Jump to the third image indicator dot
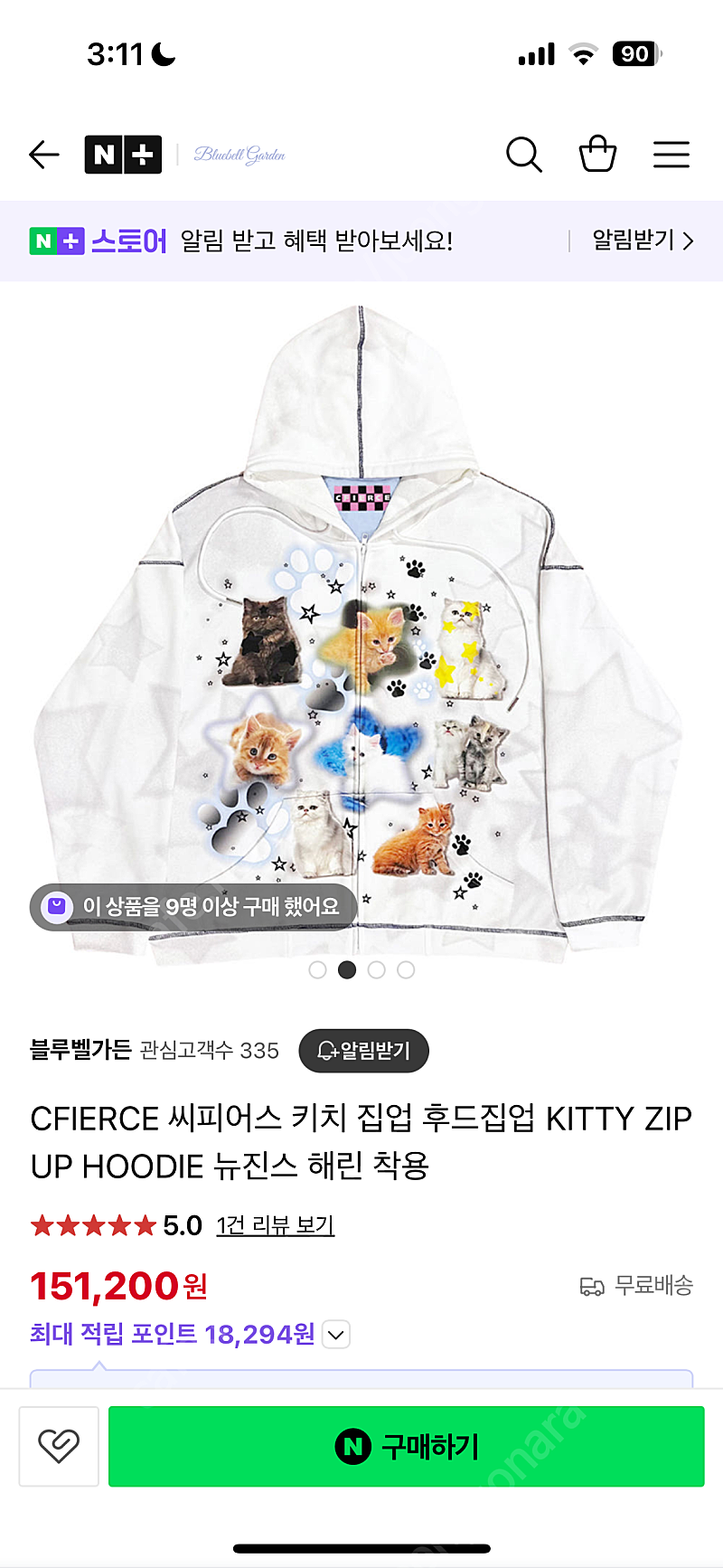This screenshot has width=723, height=1568. coord(377,969)
